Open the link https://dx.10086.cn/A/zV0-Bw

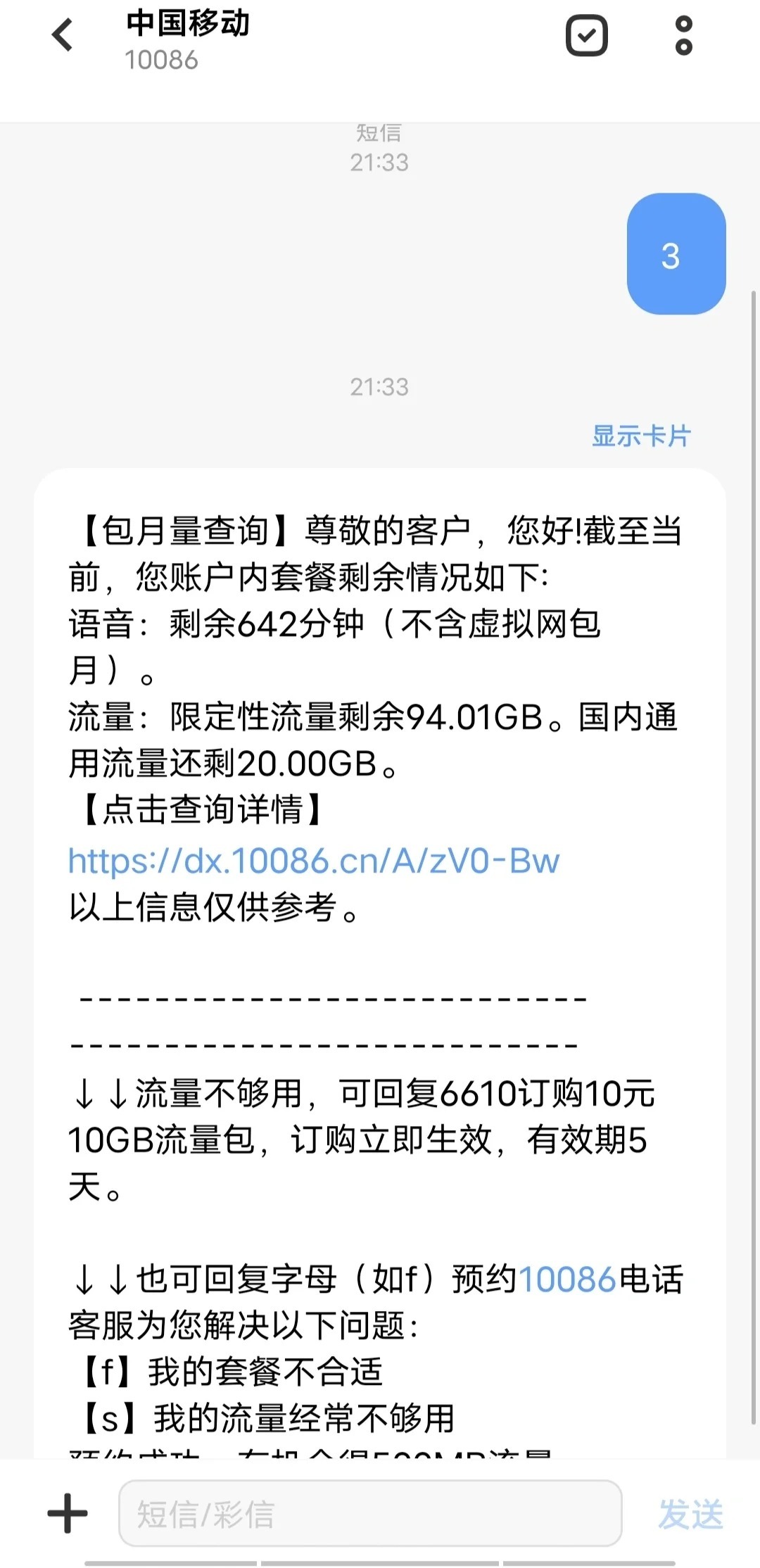pyautogui.click(x=314, y=860)
